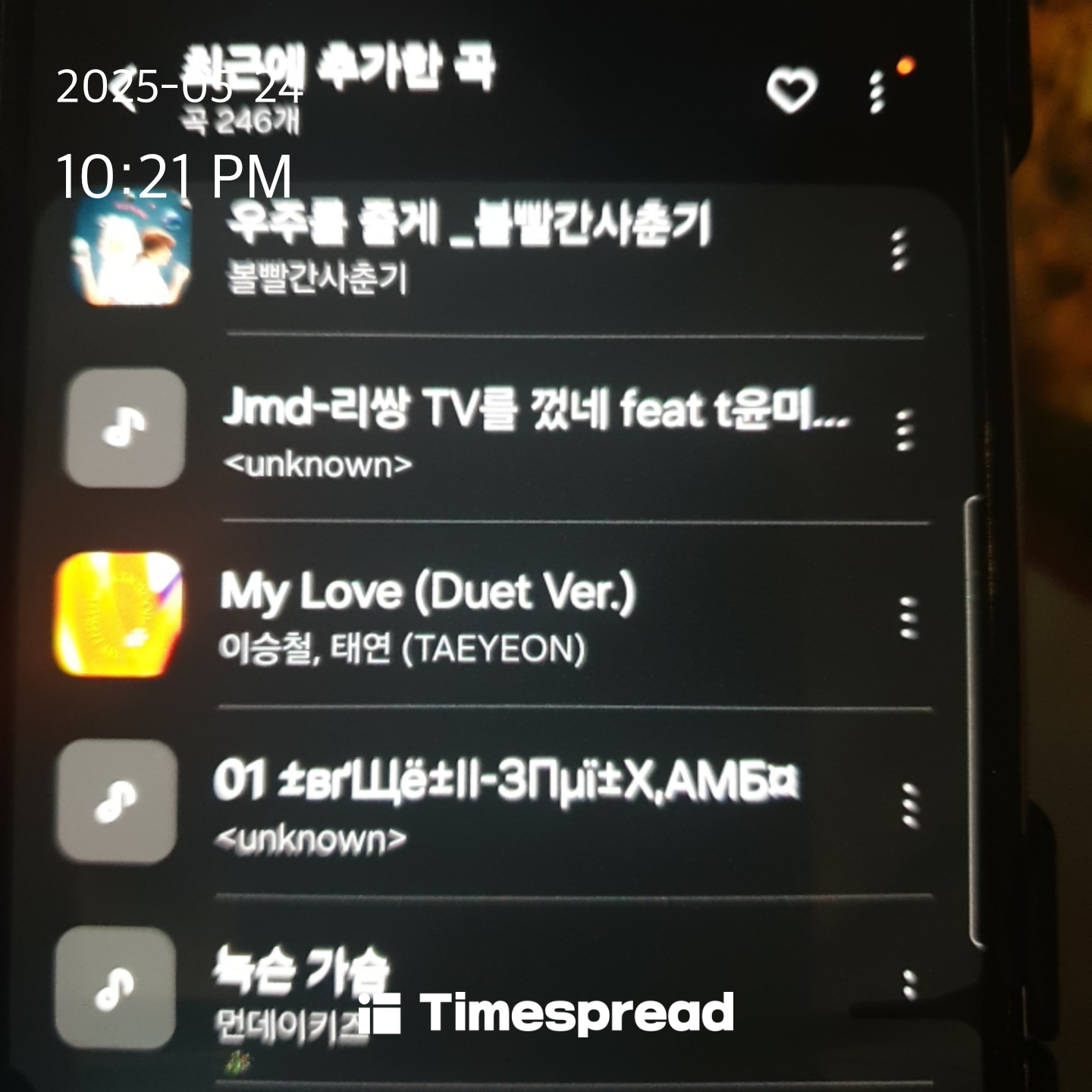1092x1092 pixels.
Task: Open options for Jmd-리쌍 TV를 껐네
Action: click(903, 431)
